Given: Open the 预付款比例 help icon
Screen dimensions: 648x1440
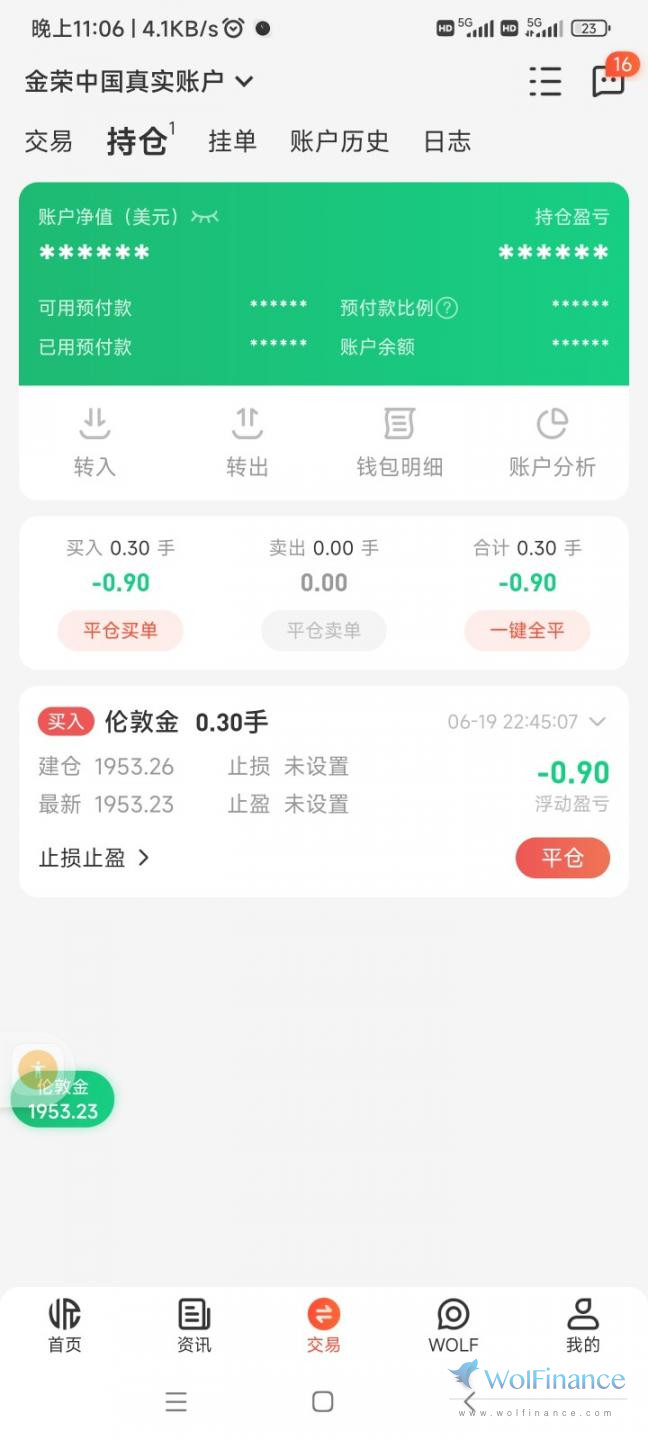Looking at the screenshot, I should [447, 308].
